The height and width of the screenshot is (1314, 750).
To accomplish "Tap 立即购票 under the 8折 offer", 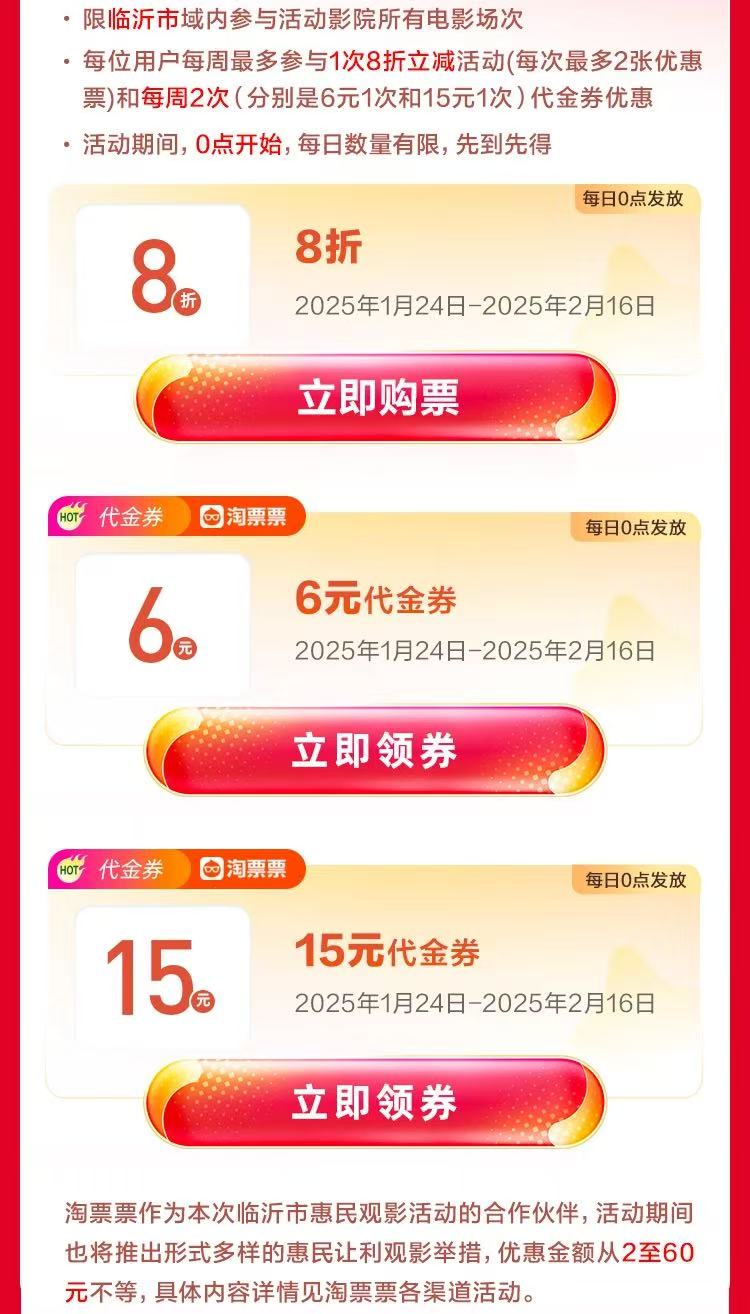I will click(x=377, y=398).
